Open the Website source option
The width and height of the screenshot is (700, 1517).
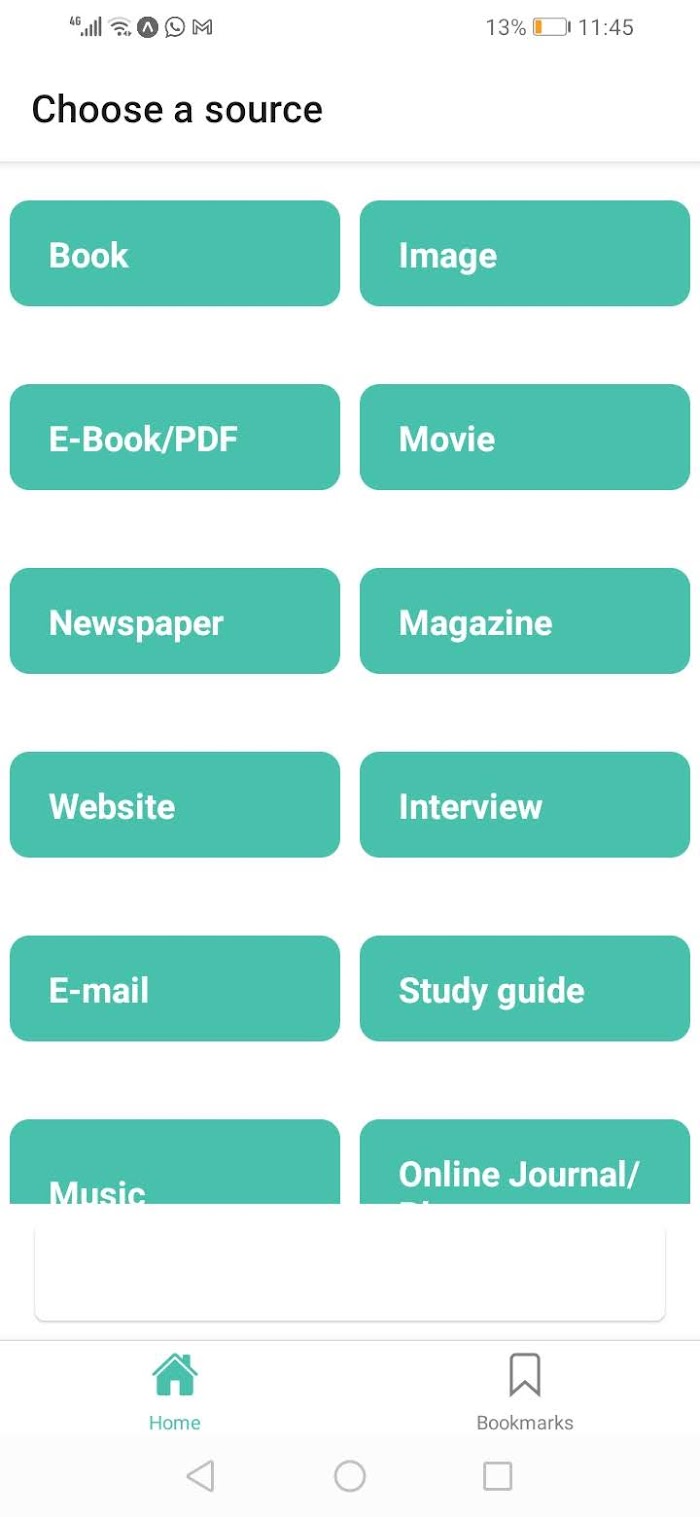click(175, 805)
